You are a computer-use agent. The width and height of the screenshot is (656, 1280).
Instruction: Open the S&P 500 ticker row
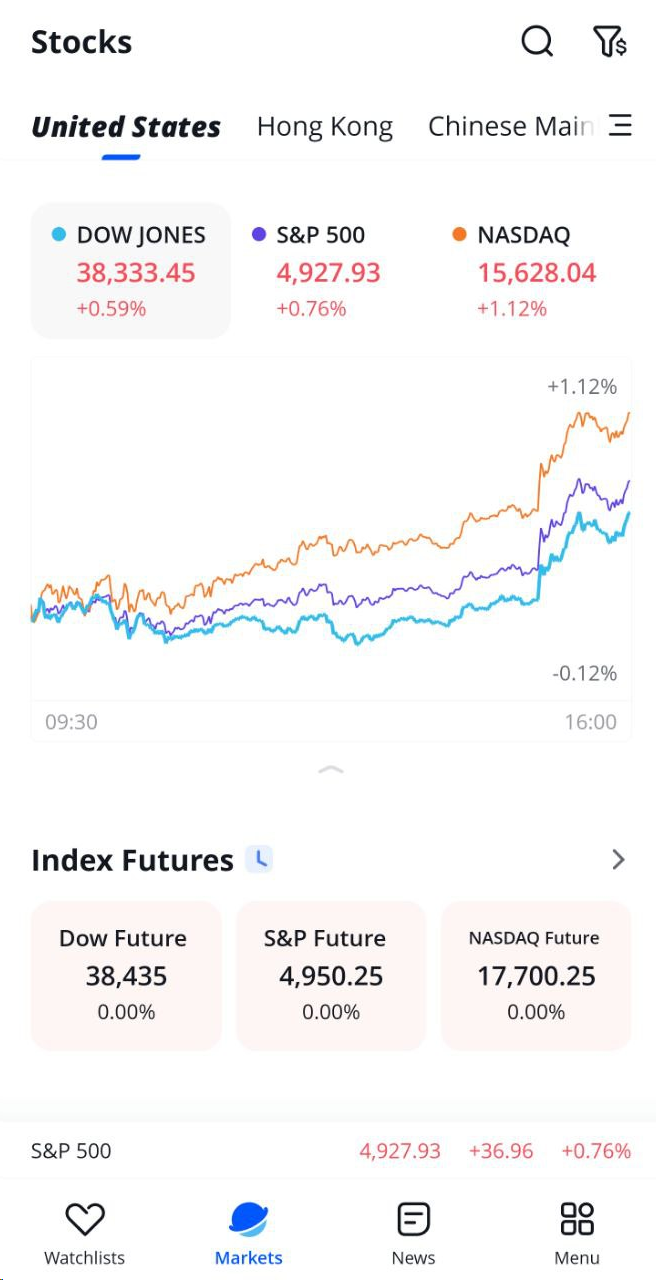tap(328, 1151)
